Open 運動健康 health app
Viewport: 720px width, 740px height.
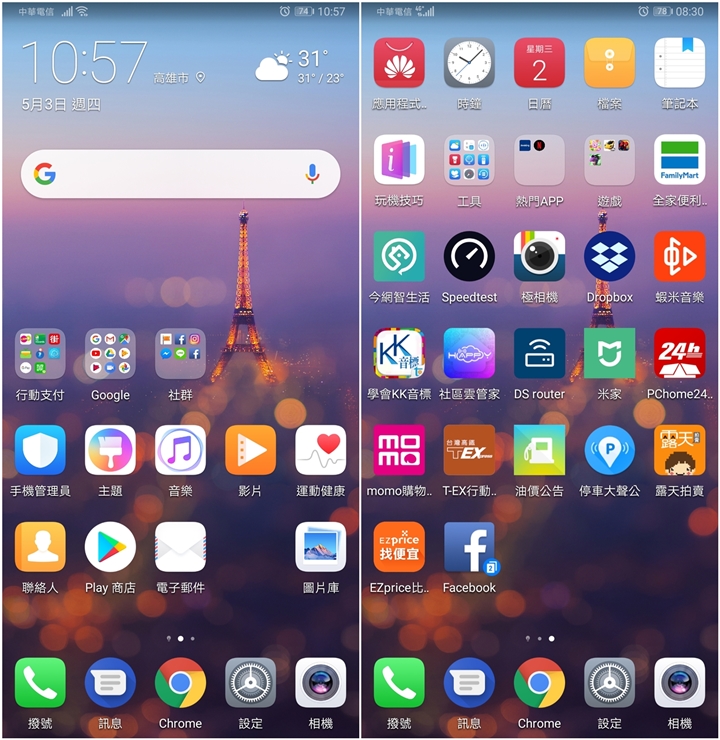pyautogui.click(x=320, y=451)
